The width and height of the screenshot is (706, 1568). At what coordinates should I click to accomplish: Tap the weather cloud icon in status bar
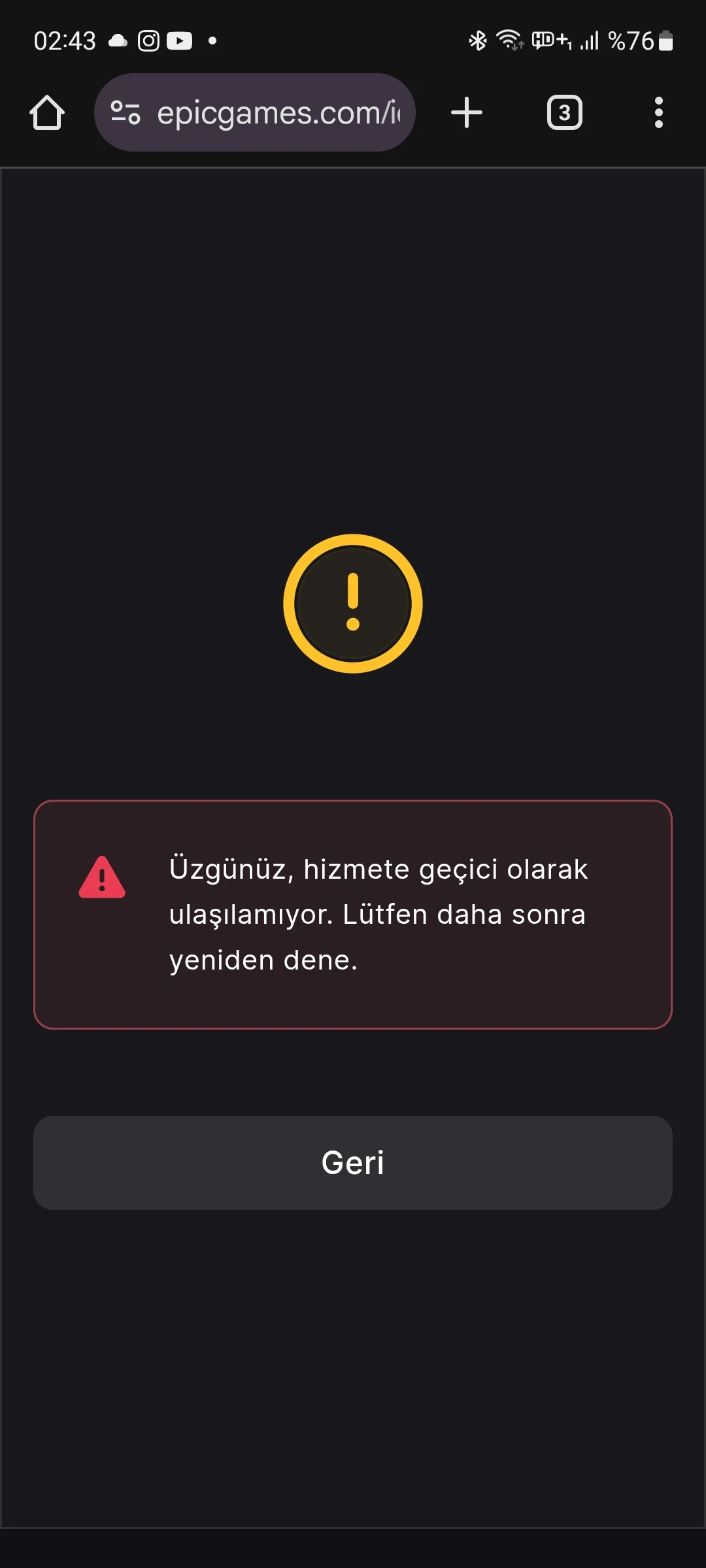point(116,41)
